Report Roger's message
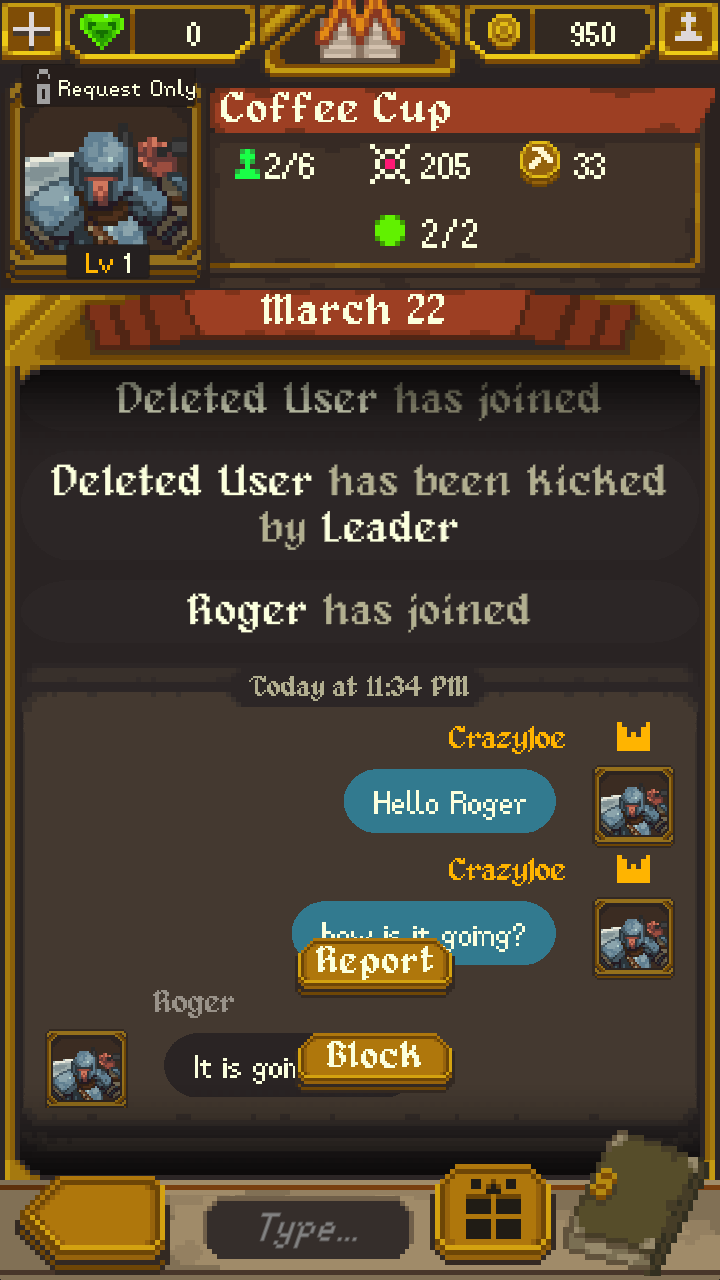Screen dimensions: 720x1280 coord(375,964)
